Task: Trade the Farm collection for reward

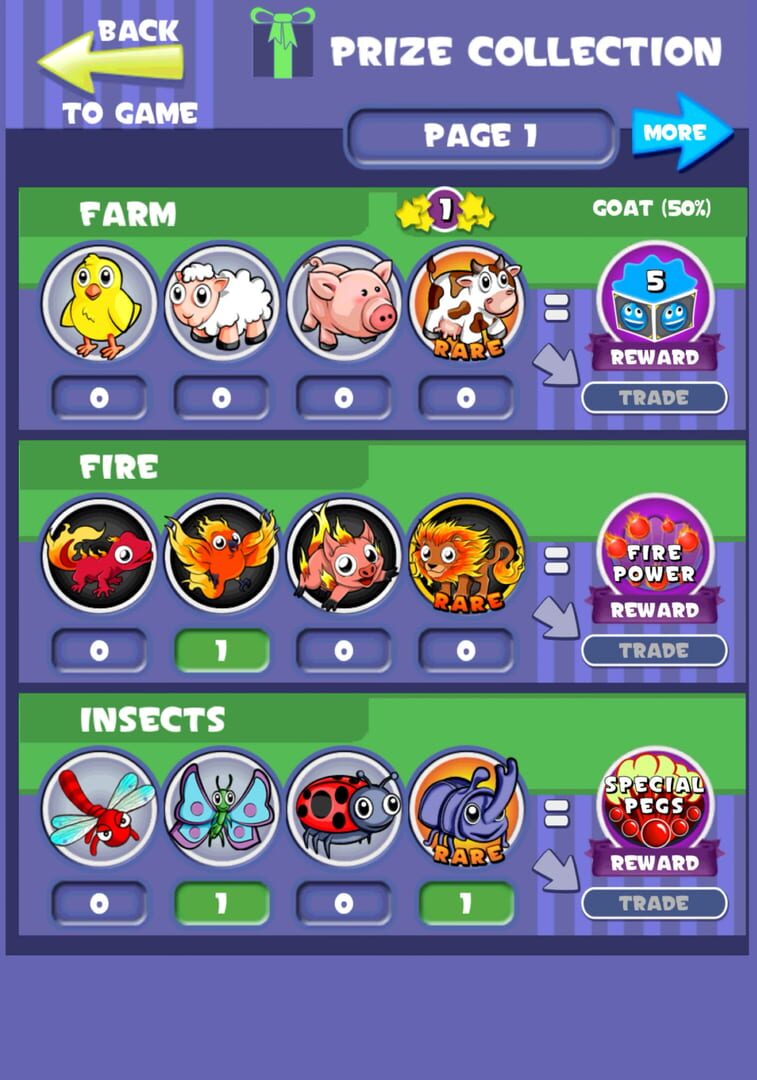Action: (654, 397)
